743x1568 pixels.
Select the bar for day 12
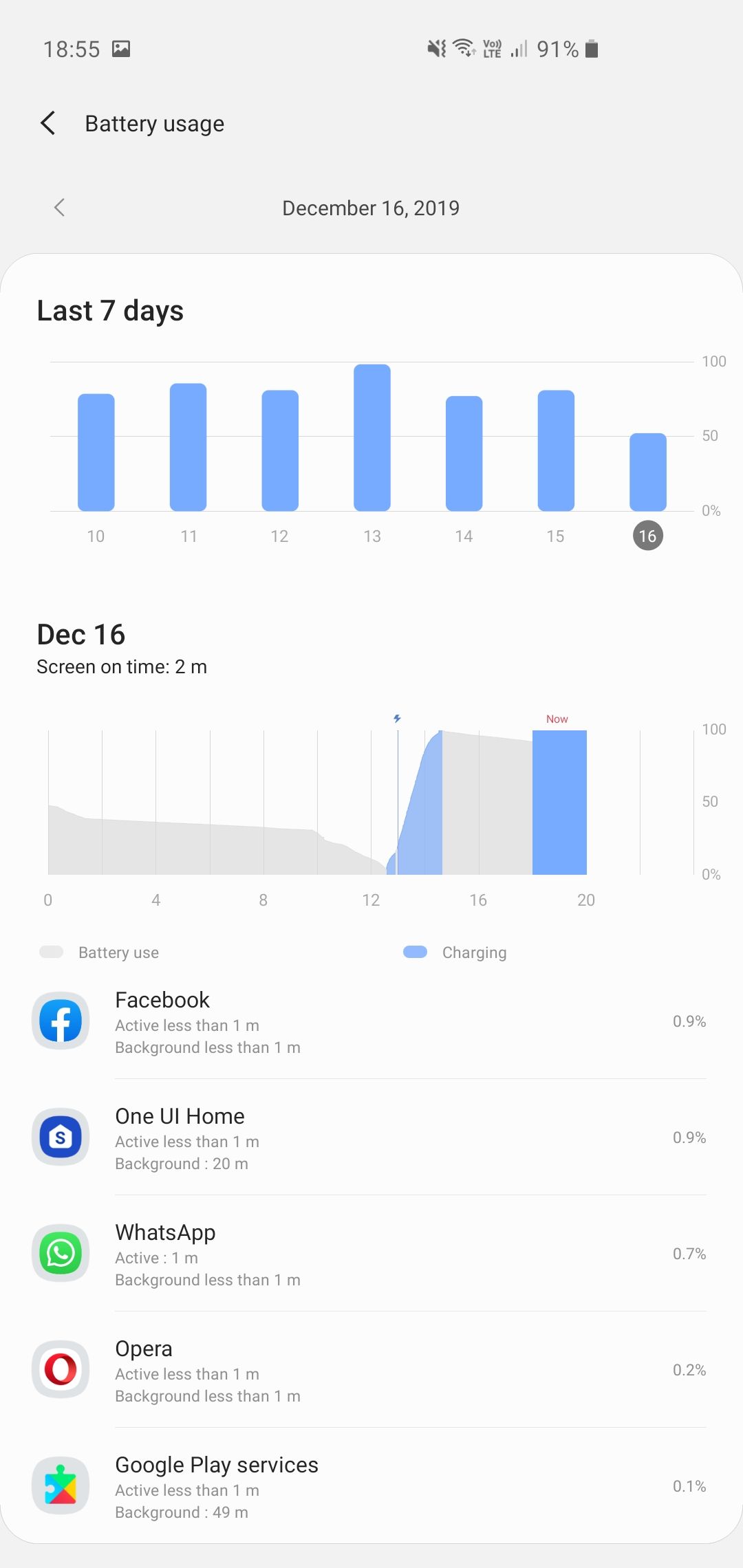[280, 450]
